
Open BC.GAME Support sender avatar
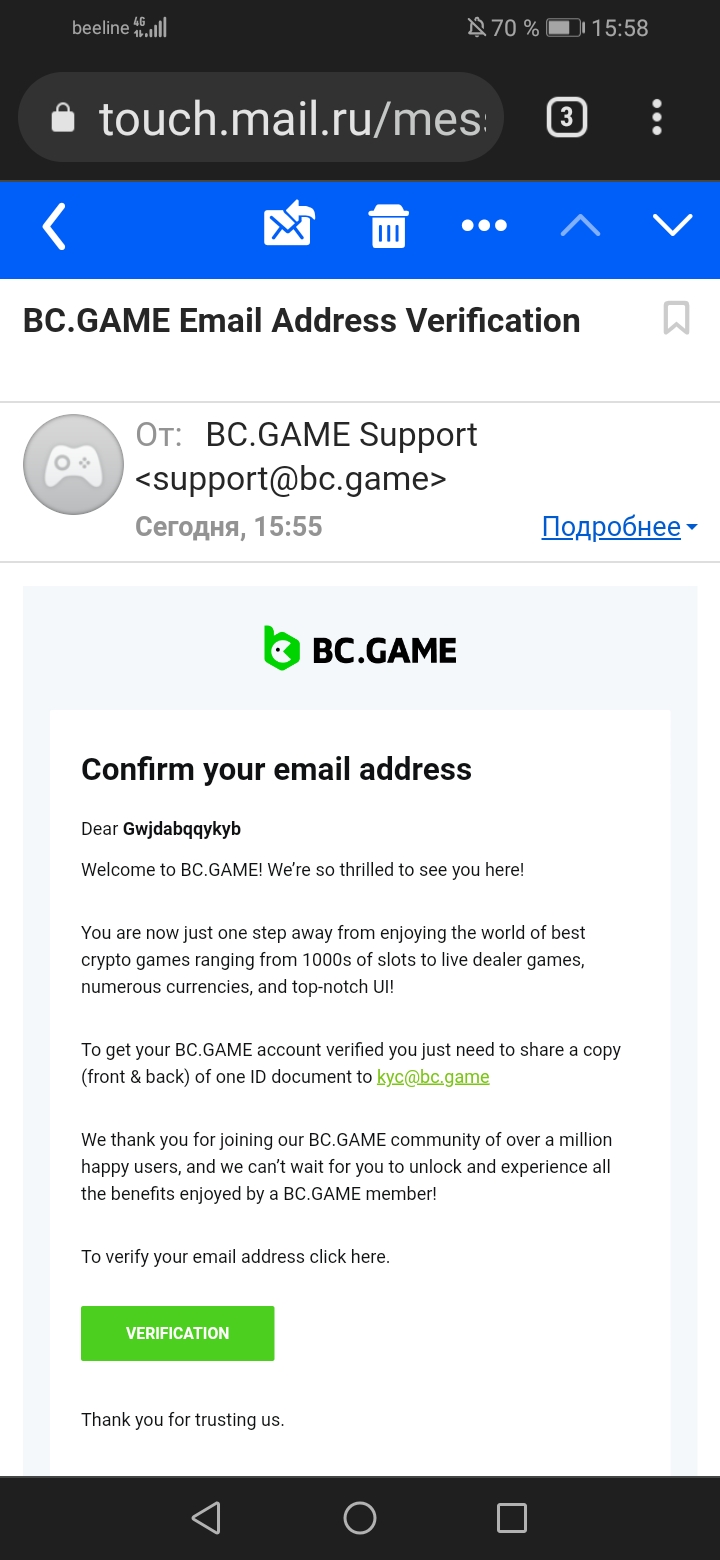(73, 465)
